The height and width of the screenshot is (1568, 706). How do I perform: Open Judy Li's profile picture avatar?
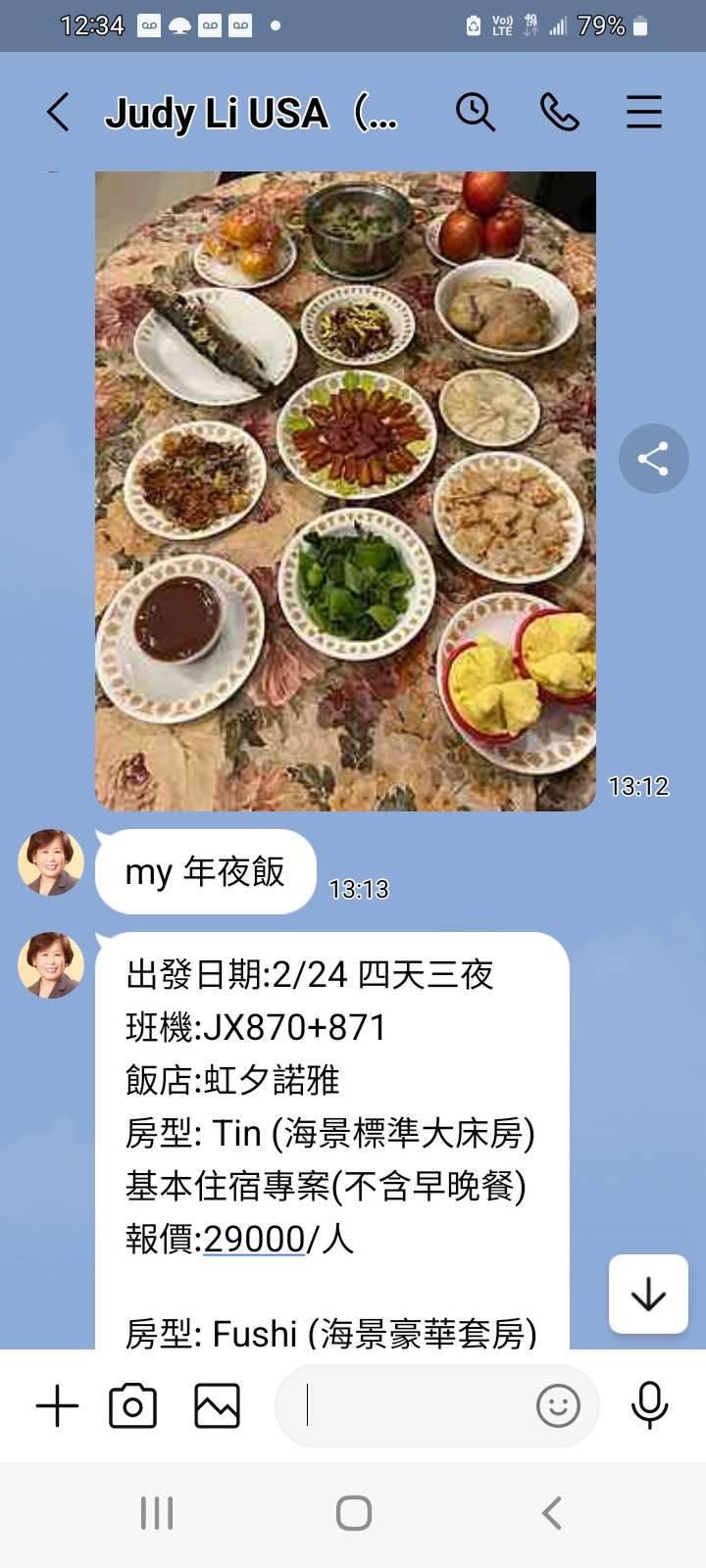(50, 862)
